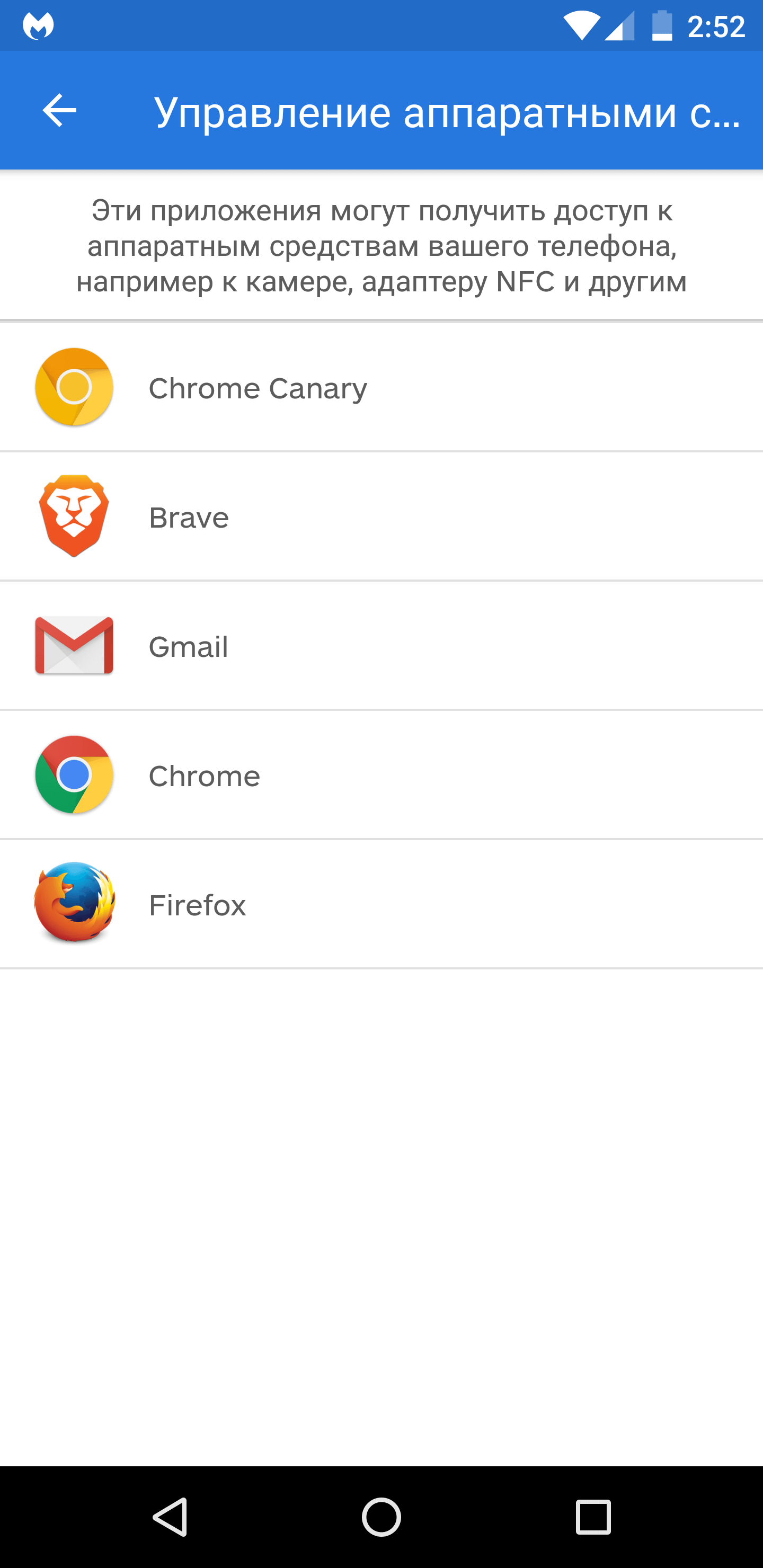The height and width of the screenshot is (1568, 763).
Task: Go back using the app bar arrow
Action: click(x=59, y=111)
